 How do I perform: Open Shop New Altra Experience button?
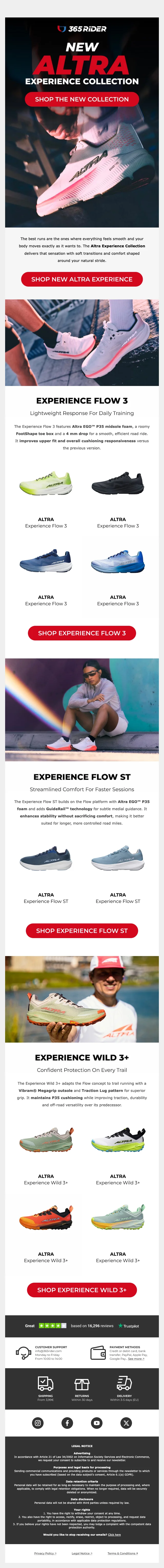click(82, 279)
